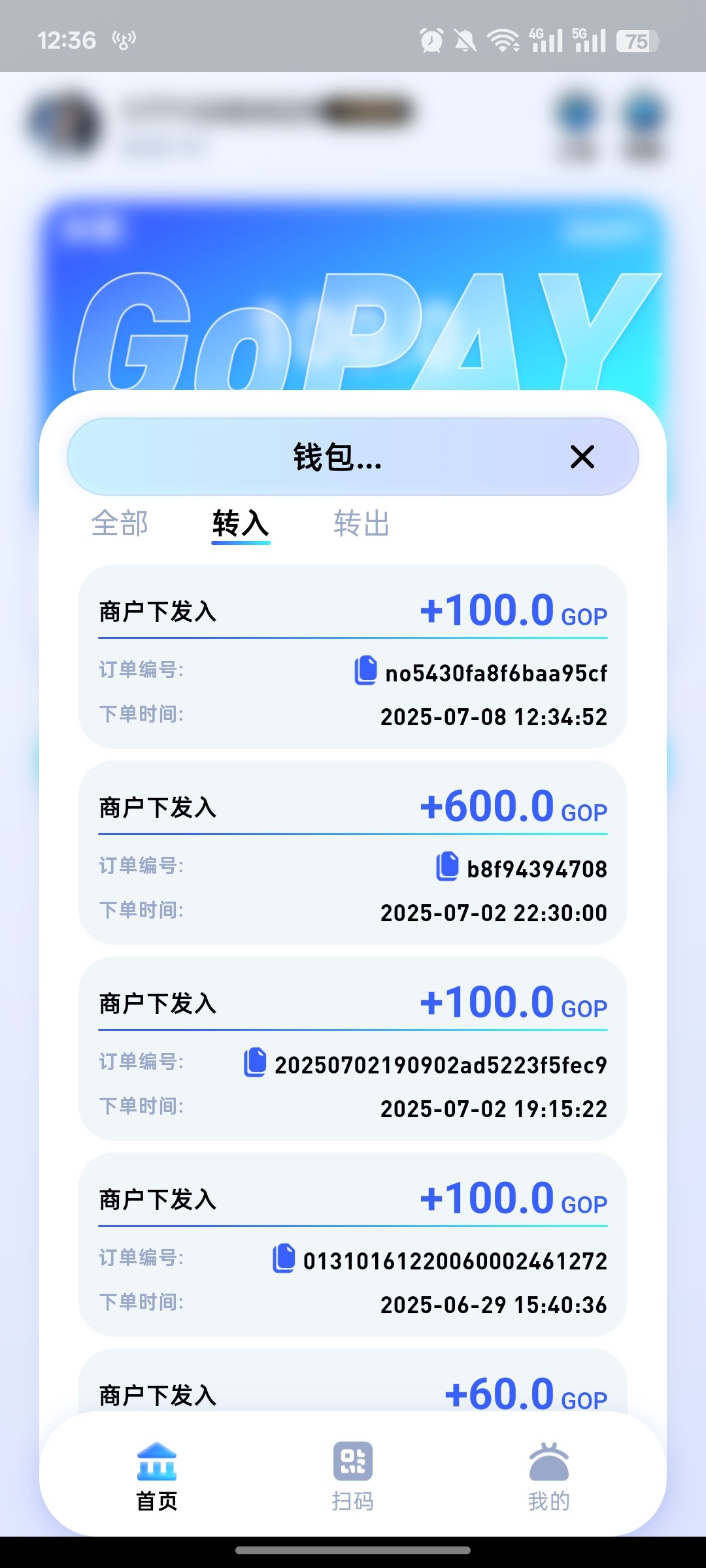Switch to the 全部 tab
The height and width of the screenshot is (1568, 706).
121,523
